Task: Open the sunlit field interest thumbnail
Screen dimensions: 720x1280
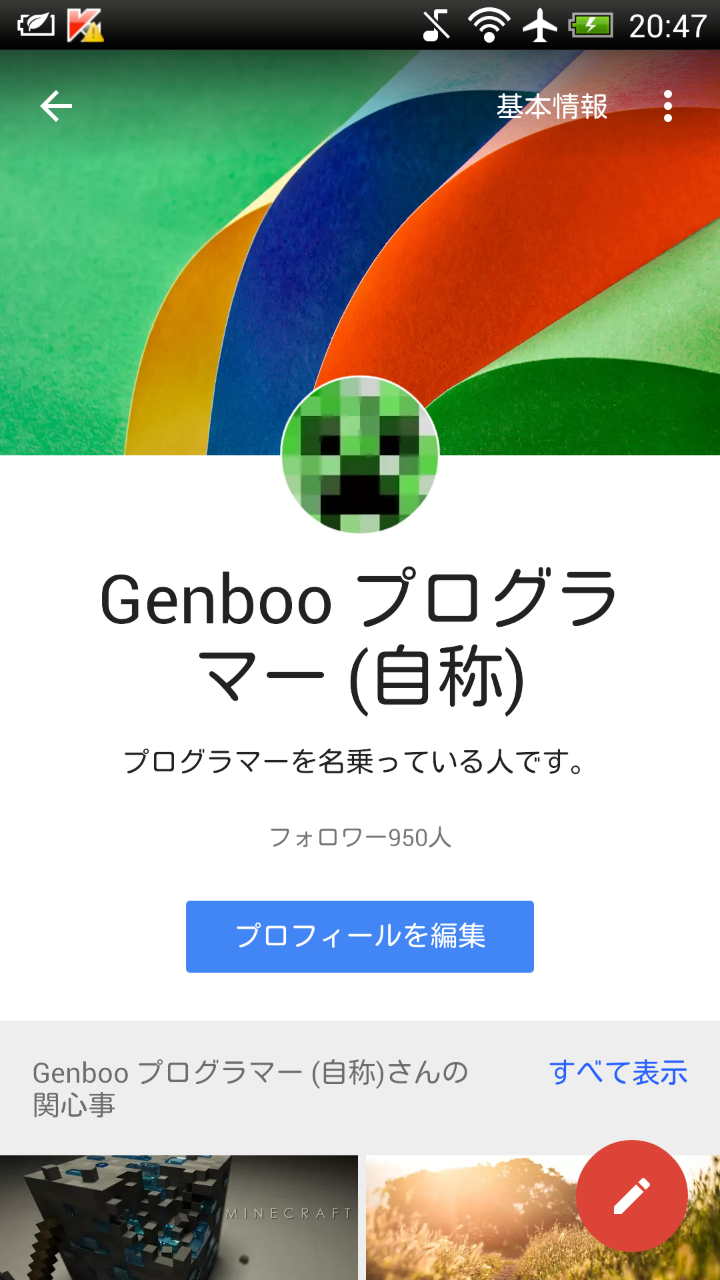Action: tap(470, 1220)
